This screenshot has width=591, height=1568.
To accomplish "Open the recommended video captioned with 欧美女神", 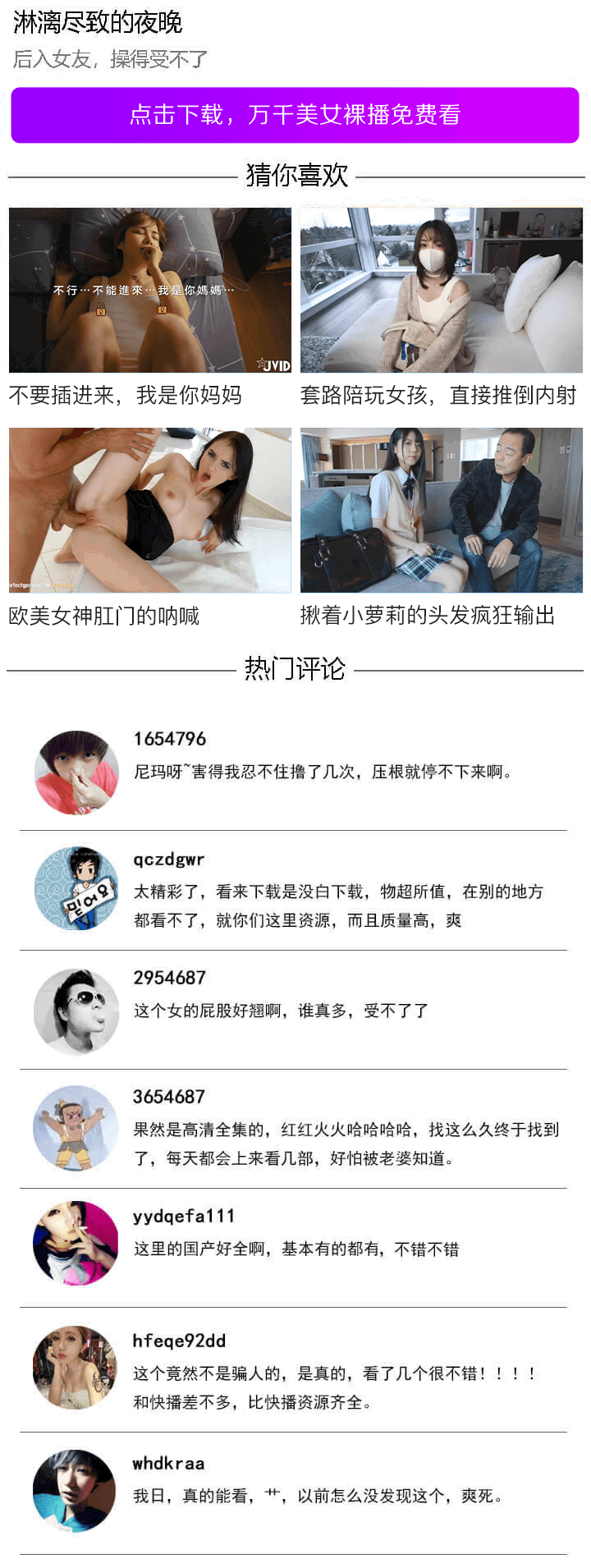I will (150, 511).
